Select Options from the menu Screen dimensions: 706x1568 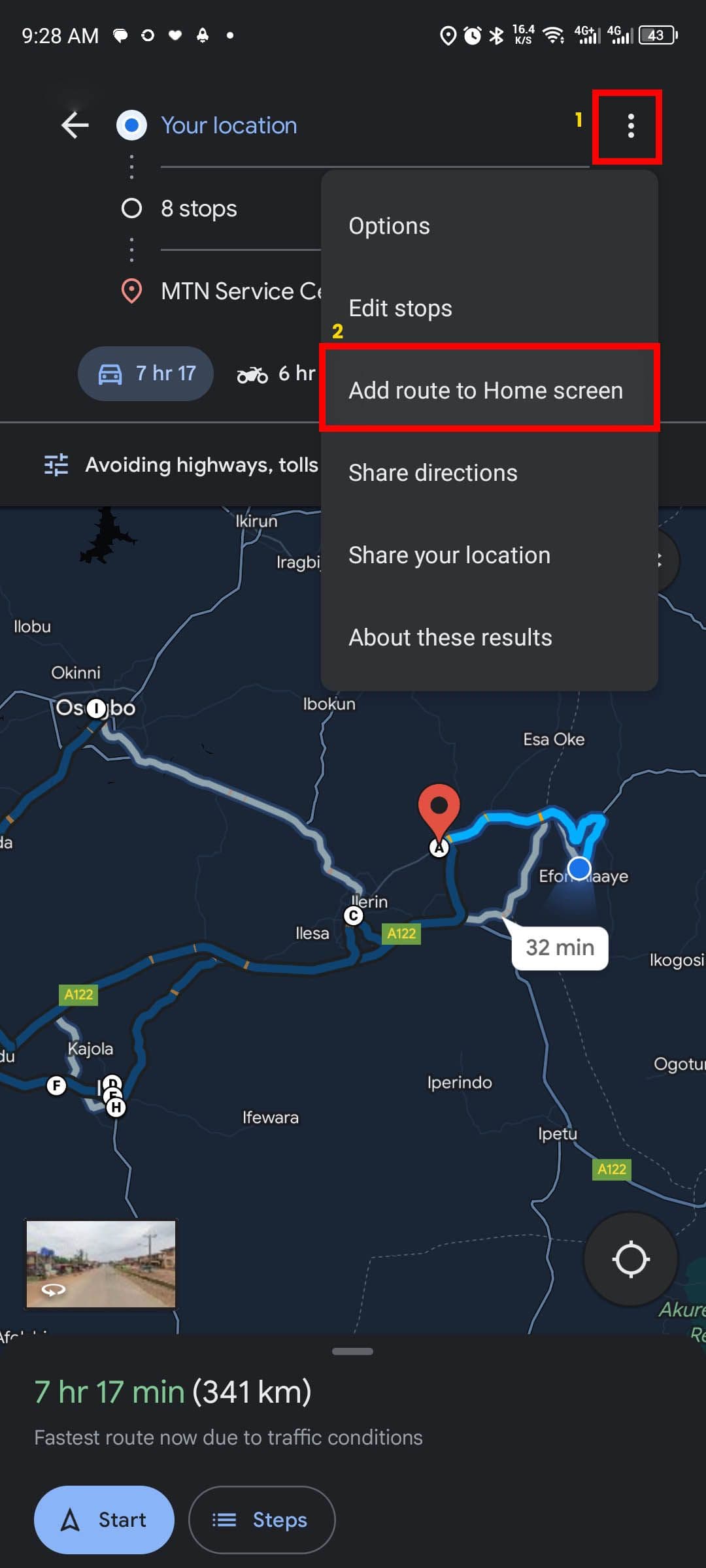[x=389, y=226]
